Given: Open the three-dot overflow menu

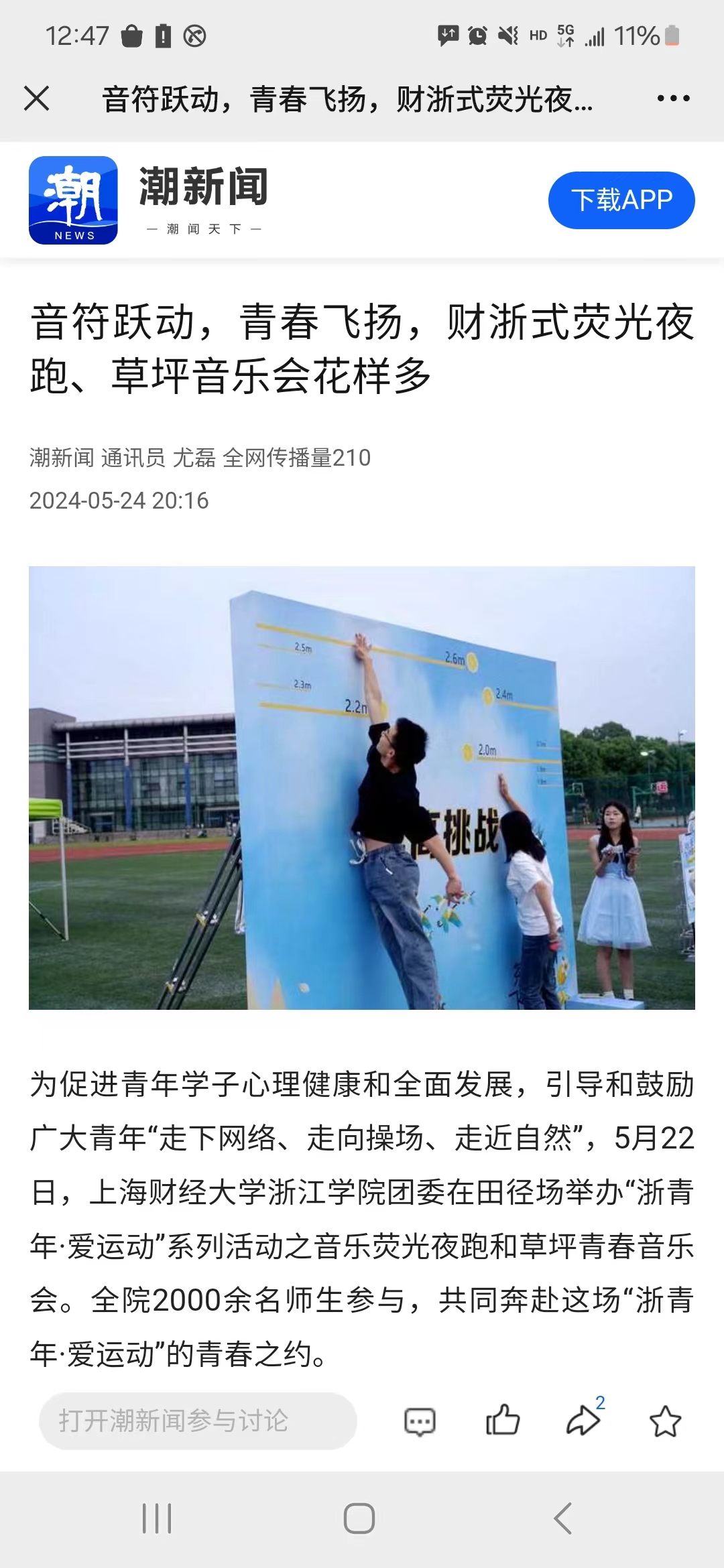Looking at the screenshot, I should tap(673, 99).
